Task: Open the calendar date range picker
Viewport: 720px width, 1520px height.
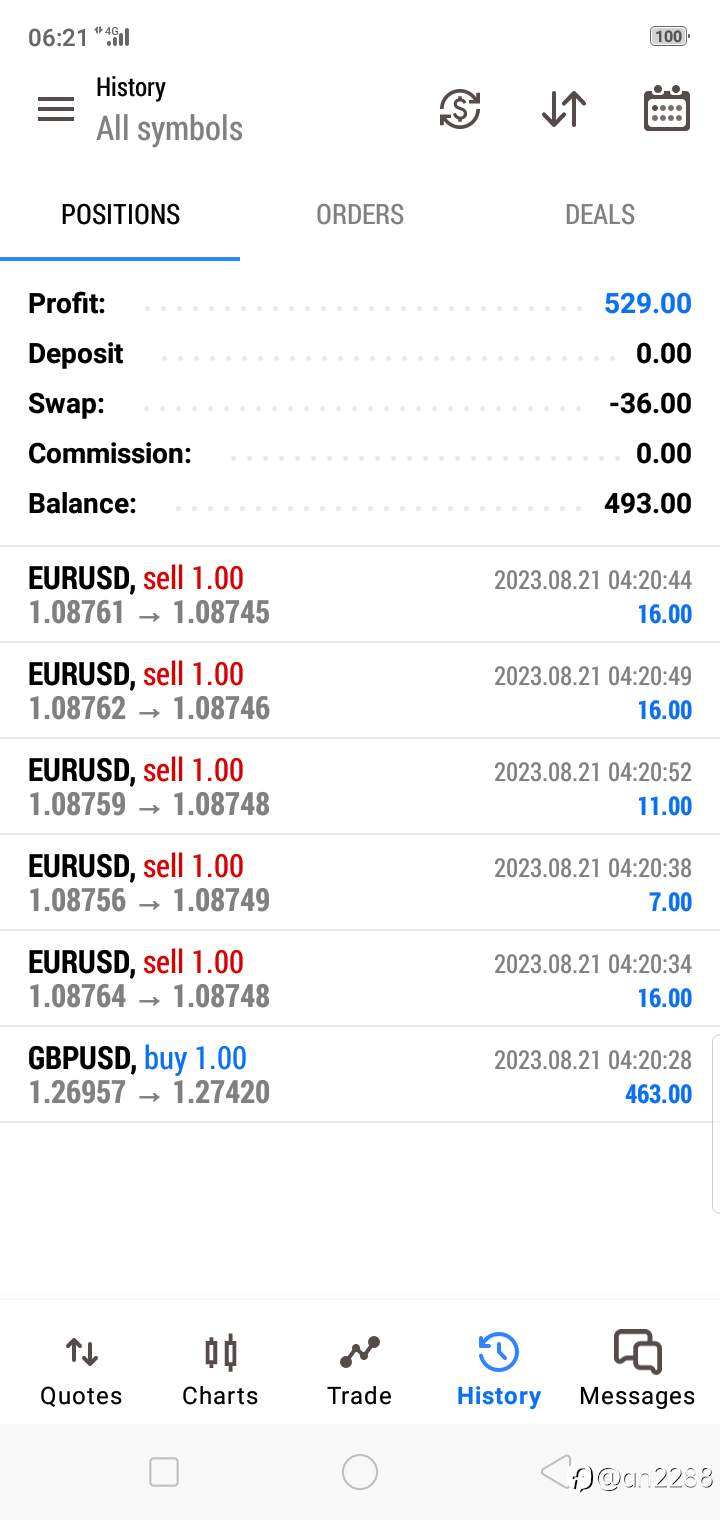Action: pos(666,108)
